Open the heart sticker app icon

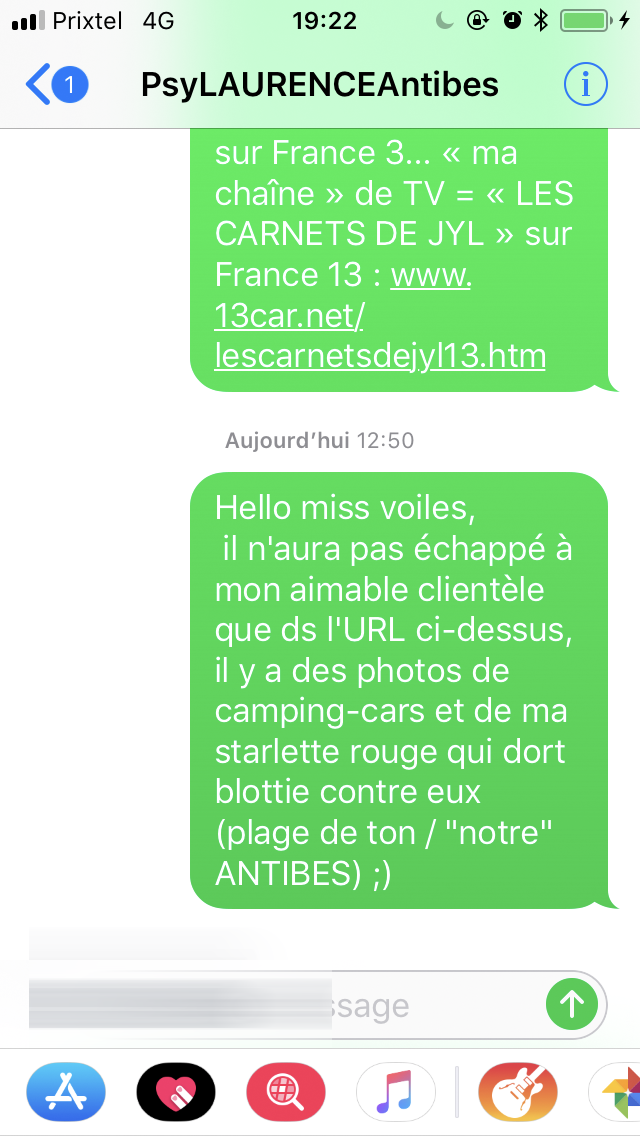(176, 1092)
